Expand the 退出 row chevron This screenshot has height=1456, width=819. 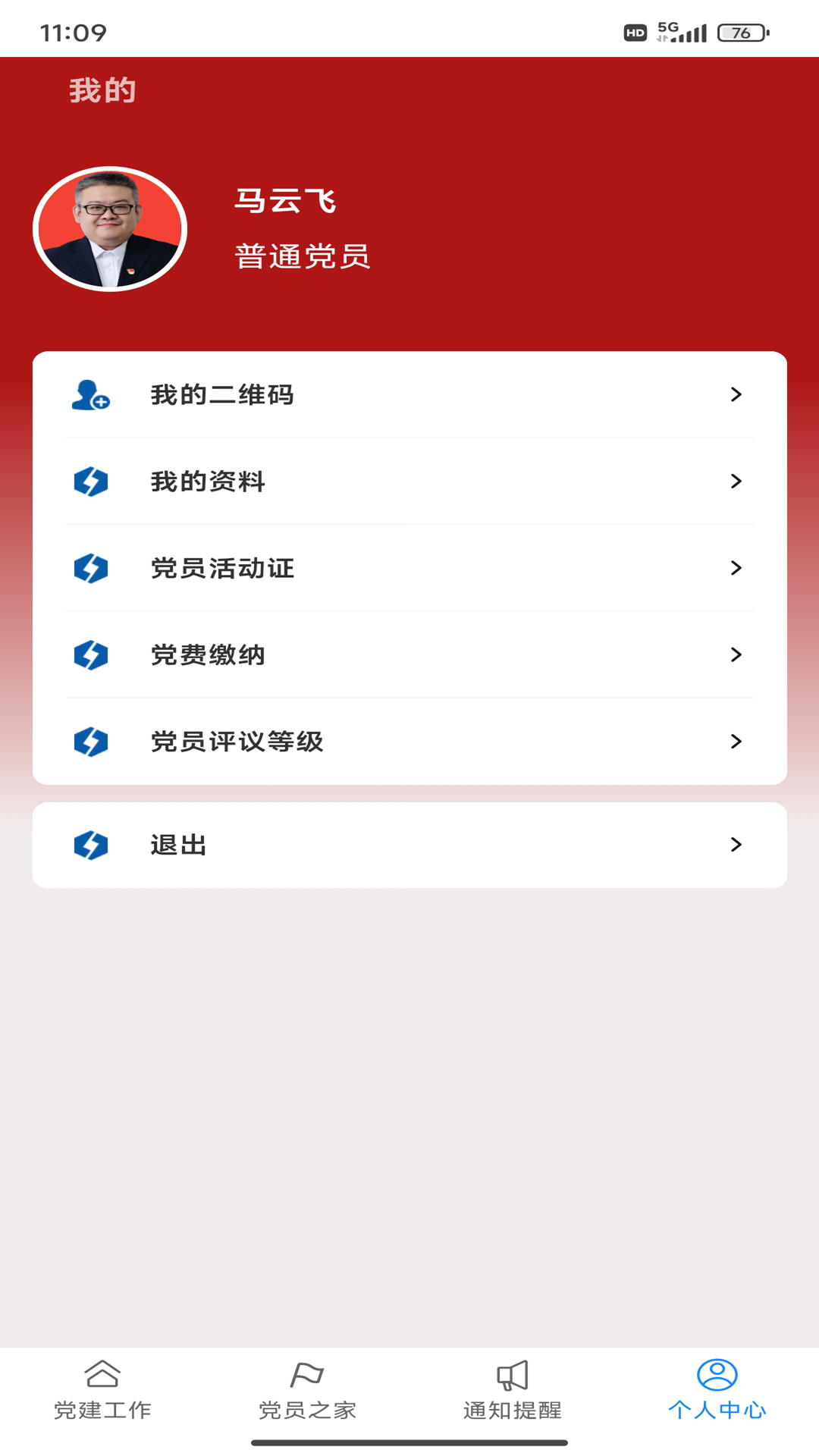pyautogui.click(x=734, y=844)
